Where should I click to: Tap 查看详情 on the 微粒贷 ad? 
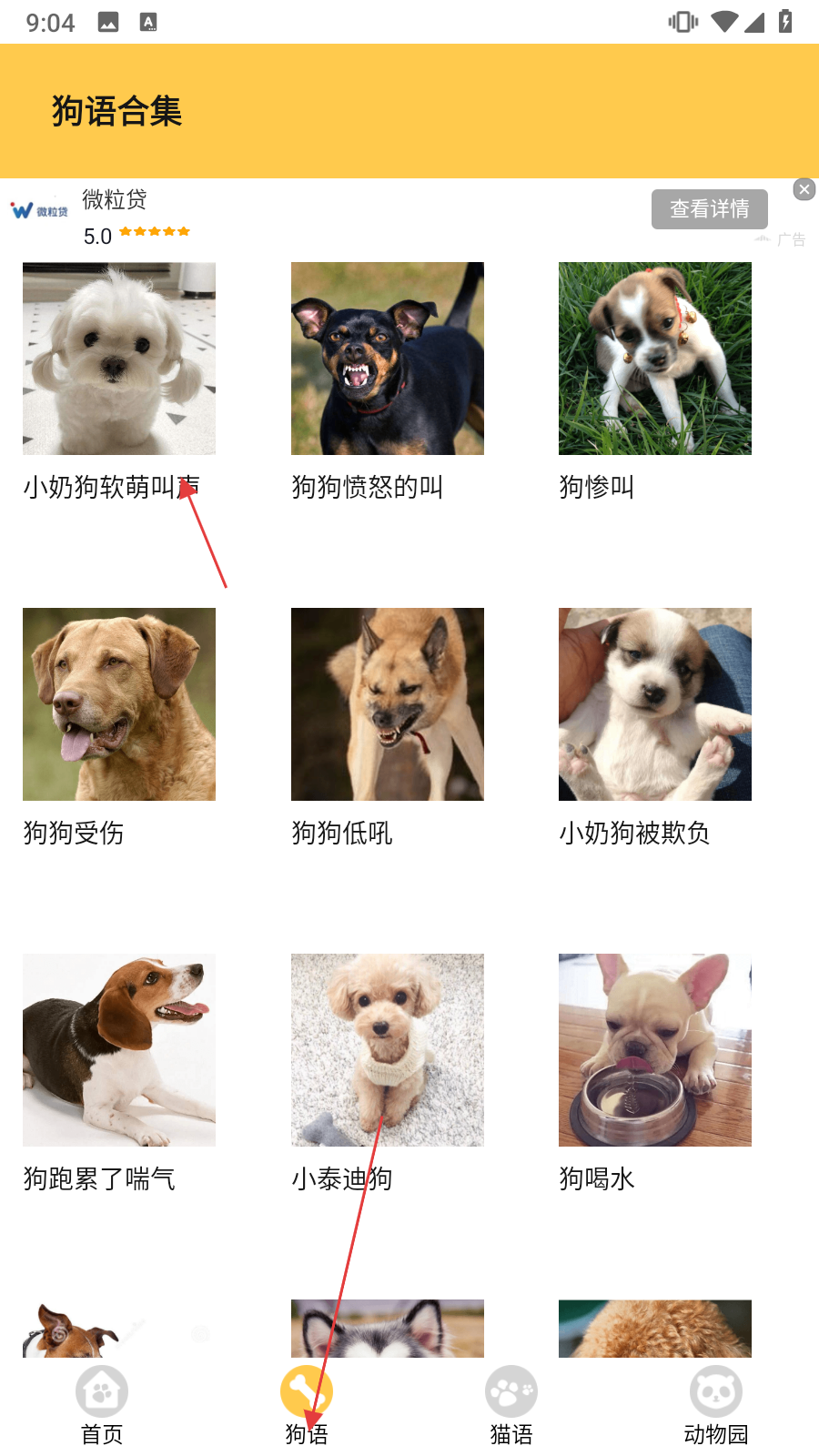click(x=709, y=209)
